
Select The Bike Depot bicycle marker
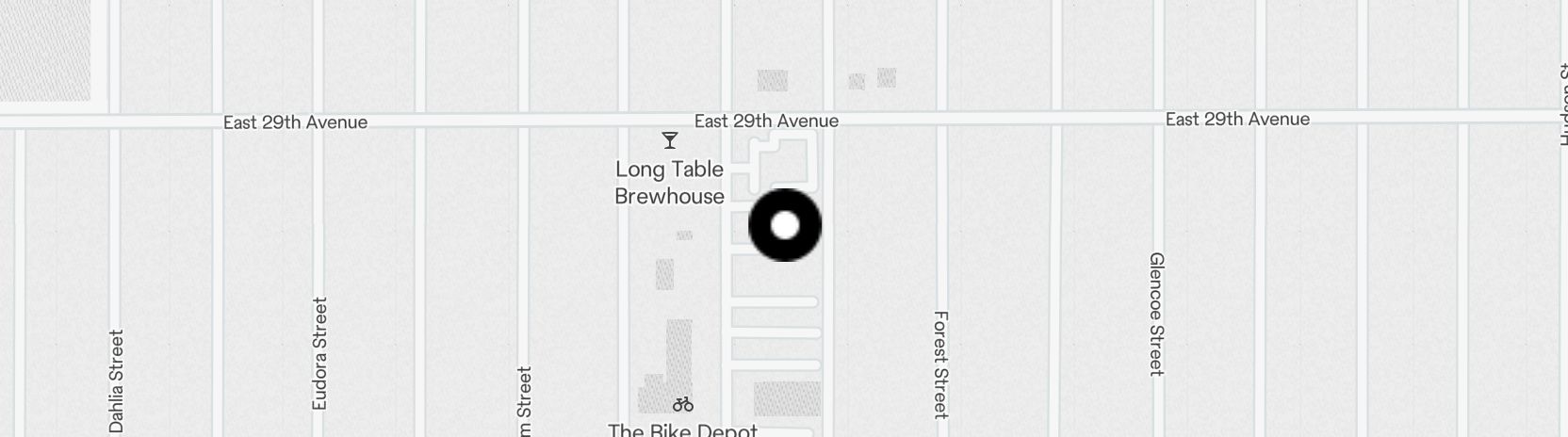pos(683,405)
